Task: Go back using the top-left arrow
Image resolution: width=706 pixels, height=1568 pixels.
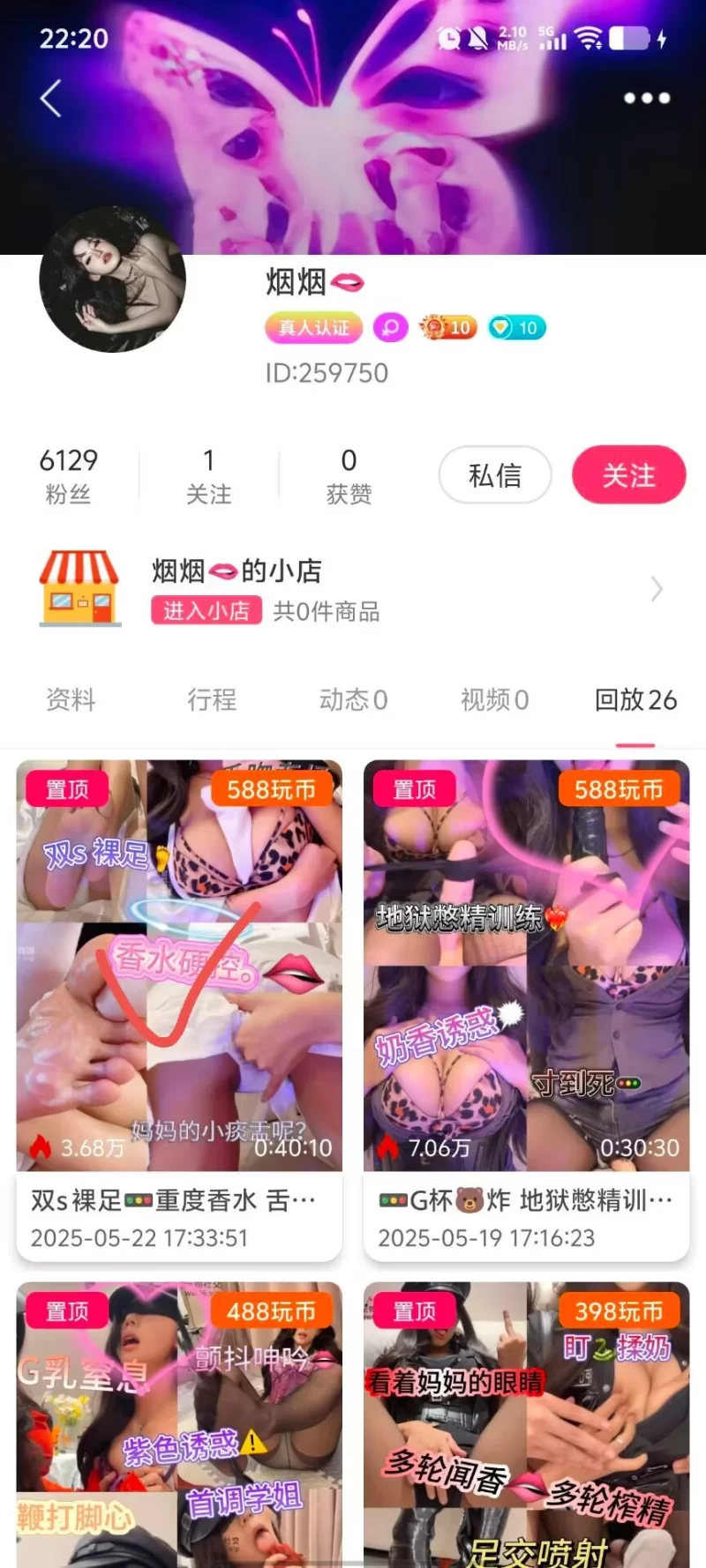Action: (x=51, y=98)
